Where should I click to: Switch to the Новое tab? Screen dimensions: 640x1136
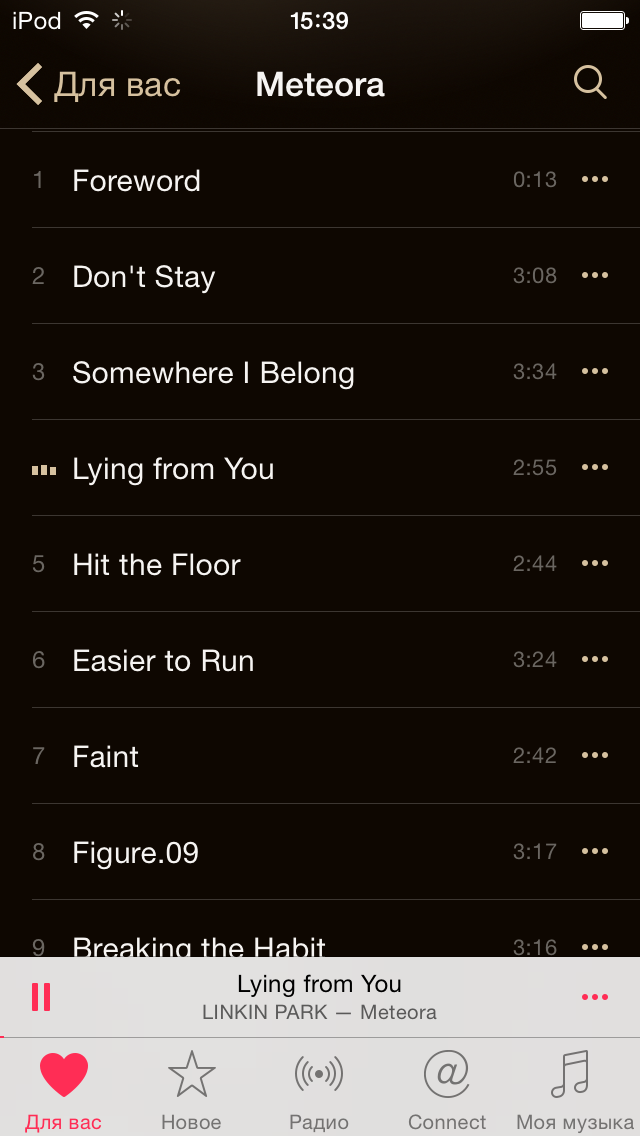pyautogui.click(x=191, y=1089)
